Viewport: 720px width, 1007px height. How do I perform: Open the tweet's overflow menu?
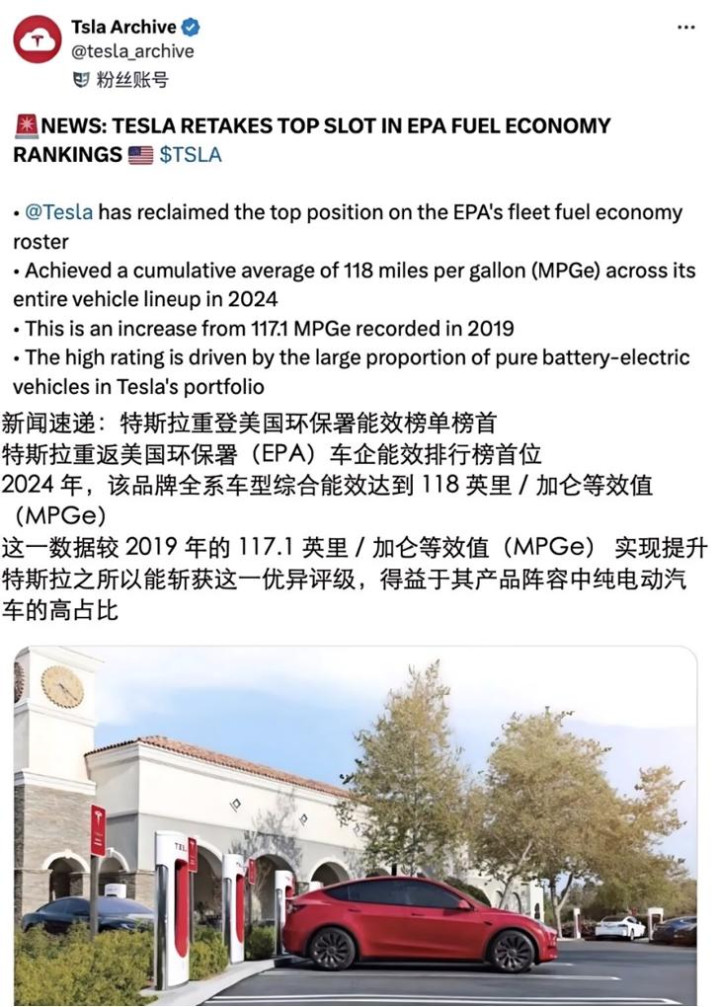point(685,27)
